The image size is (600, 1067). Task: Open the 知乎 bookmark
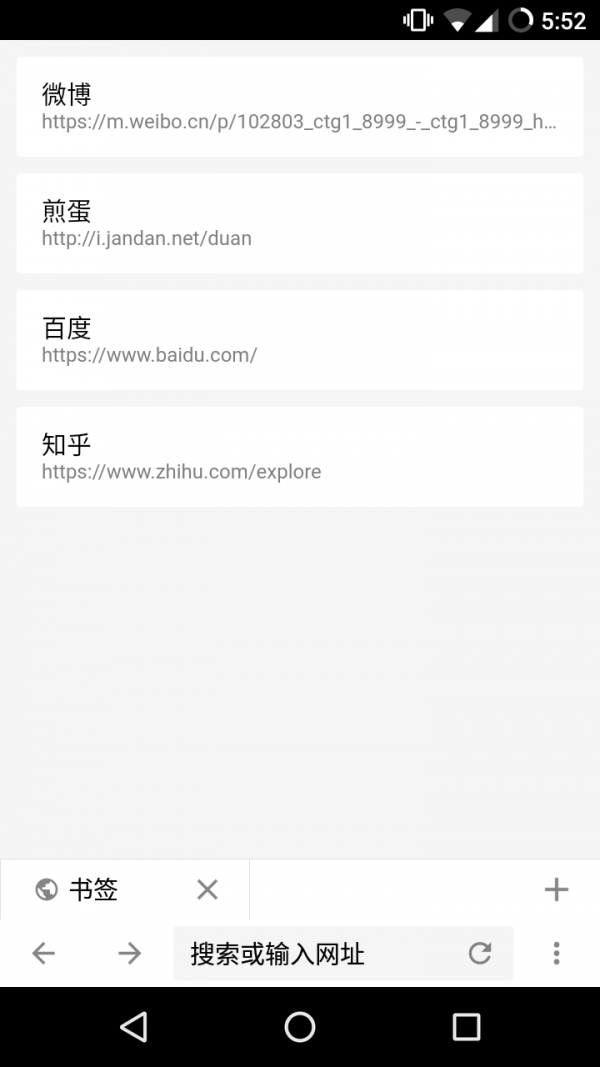coord(299,457)
